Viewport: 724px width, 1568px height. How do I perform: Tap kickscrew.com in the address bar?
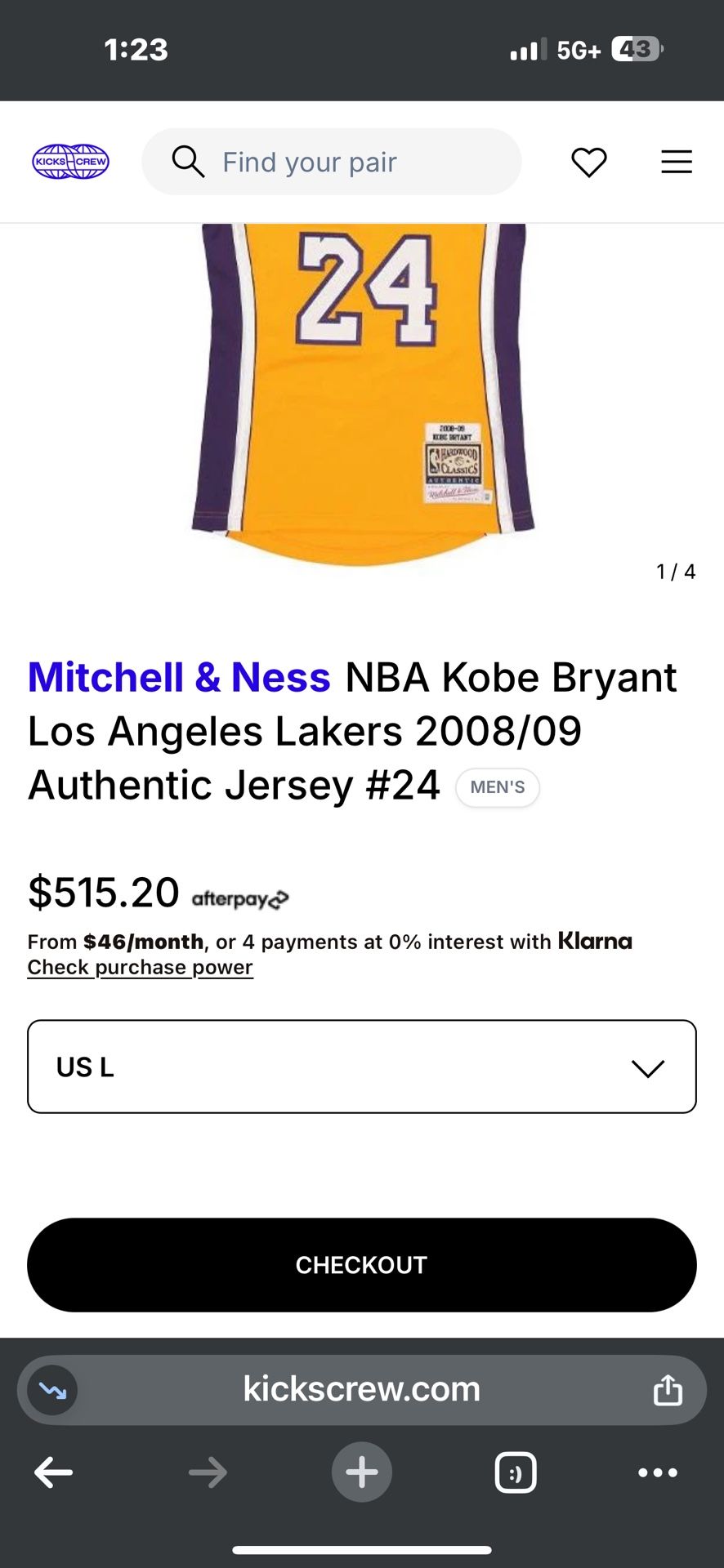(x=362, y=1389)
